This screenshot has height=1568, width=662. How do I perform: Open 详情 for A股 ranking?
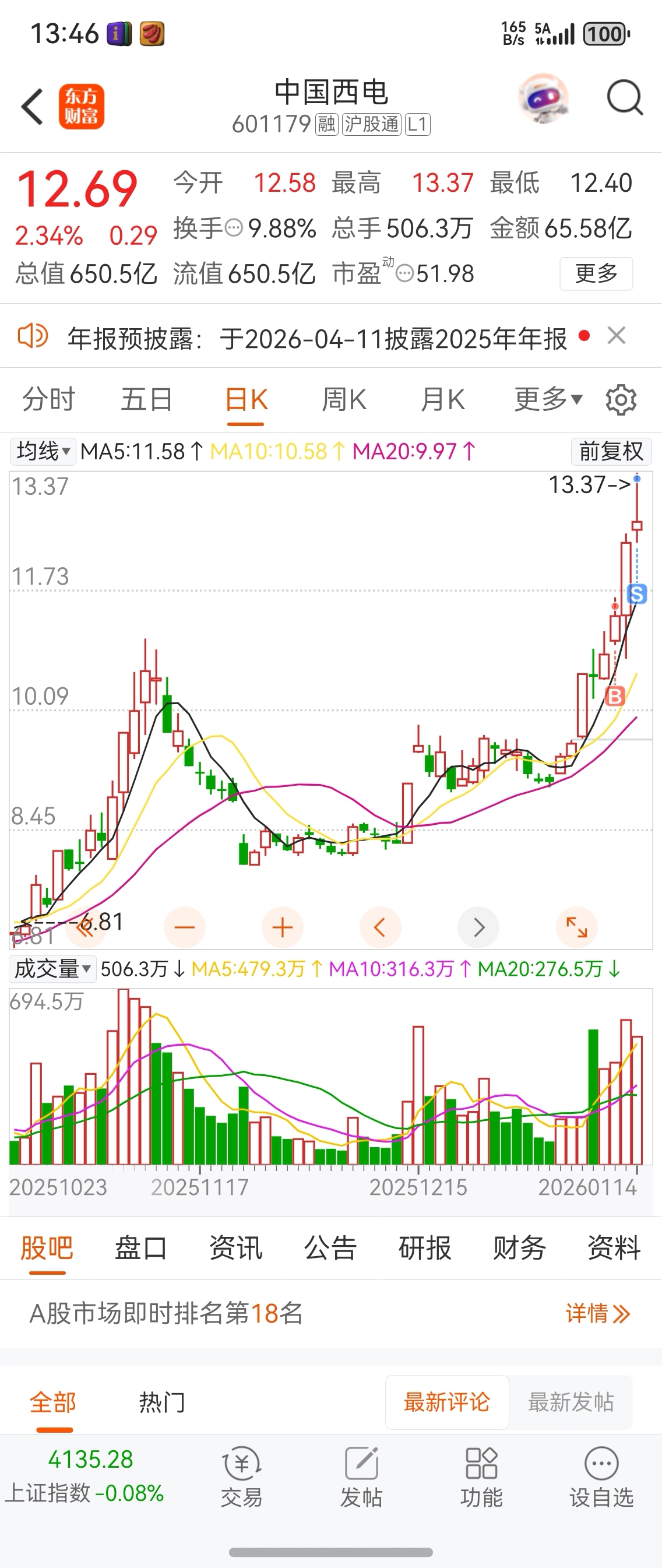click(x=597, y=1314)
